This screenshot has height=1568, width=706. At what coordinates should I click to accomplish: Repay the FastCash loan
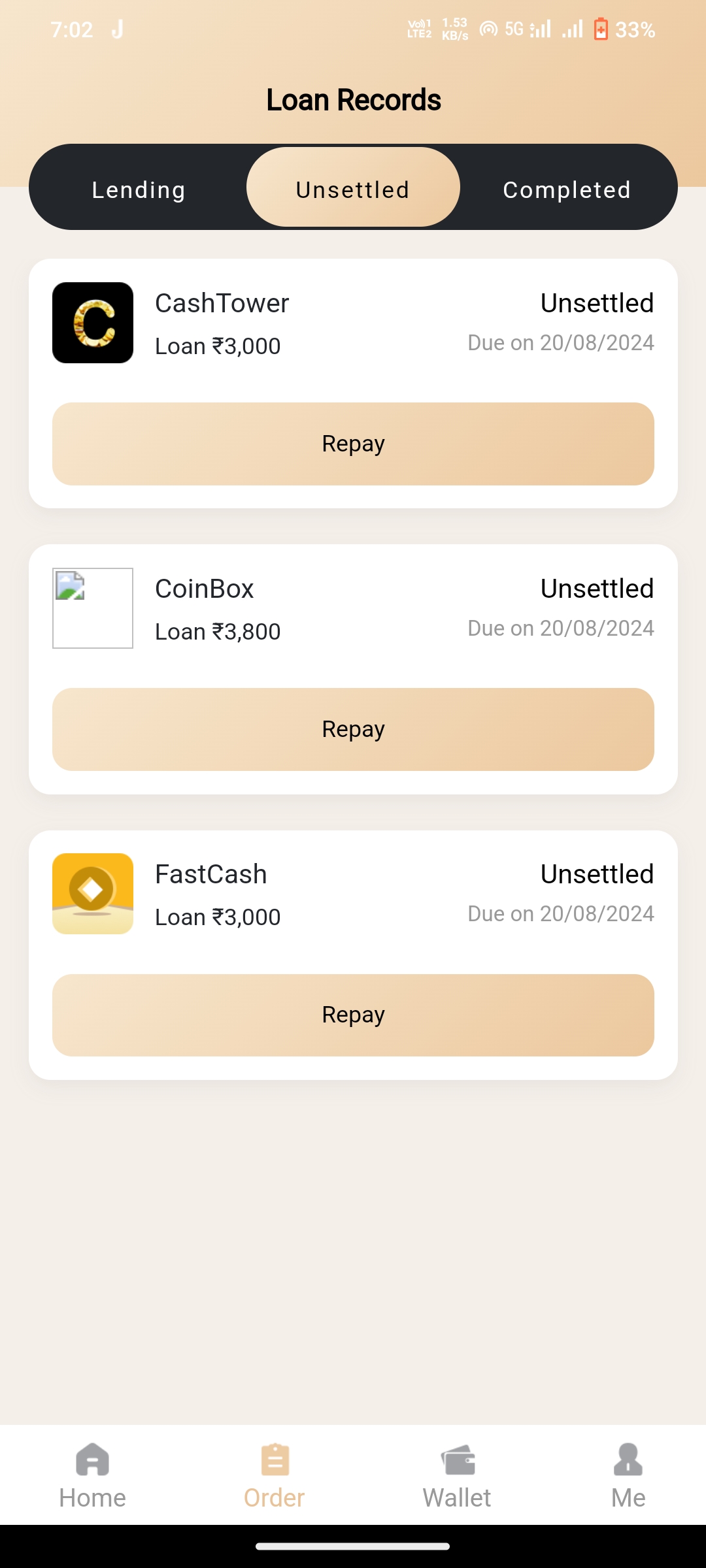click(x=353, y=1015)
